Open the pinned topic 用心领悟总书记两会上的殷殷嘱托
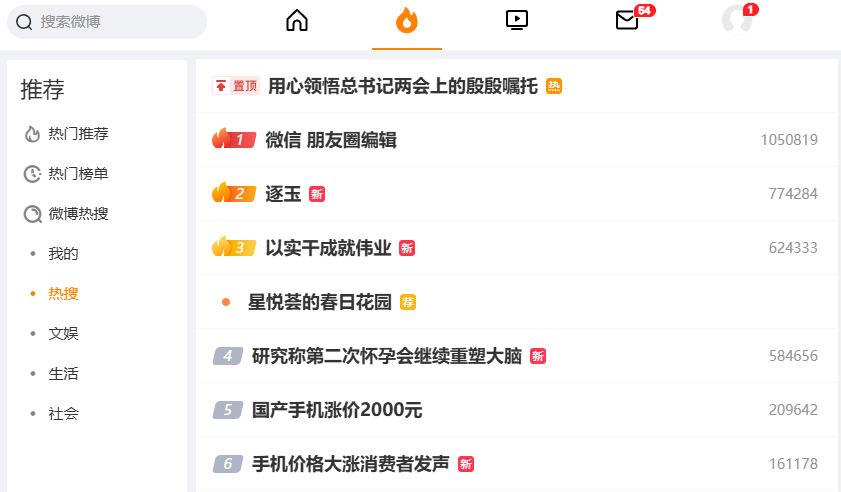 point(402,86)
